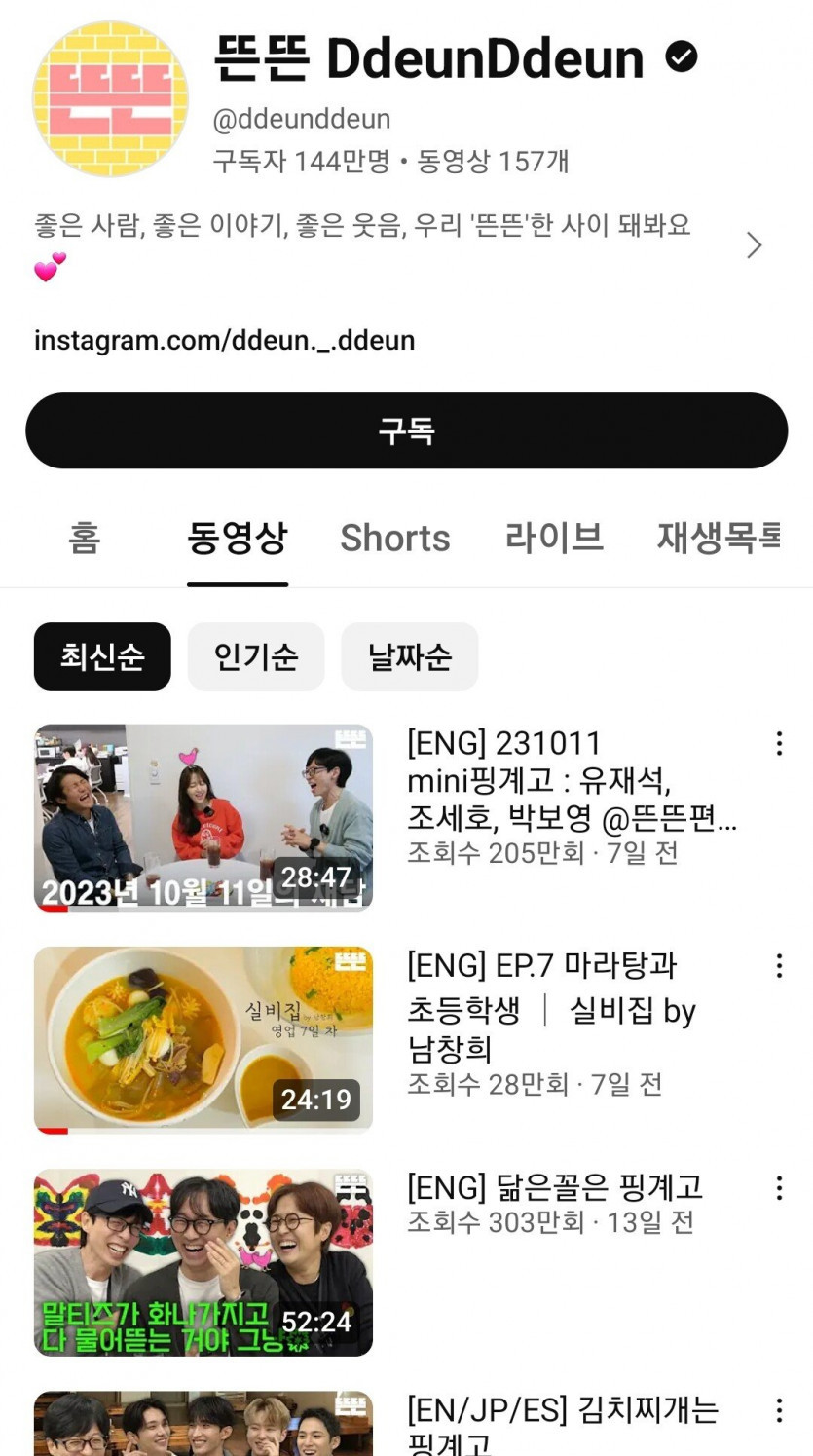
Task: Open options menu for the mini핑계고 video
Action: 780,743
